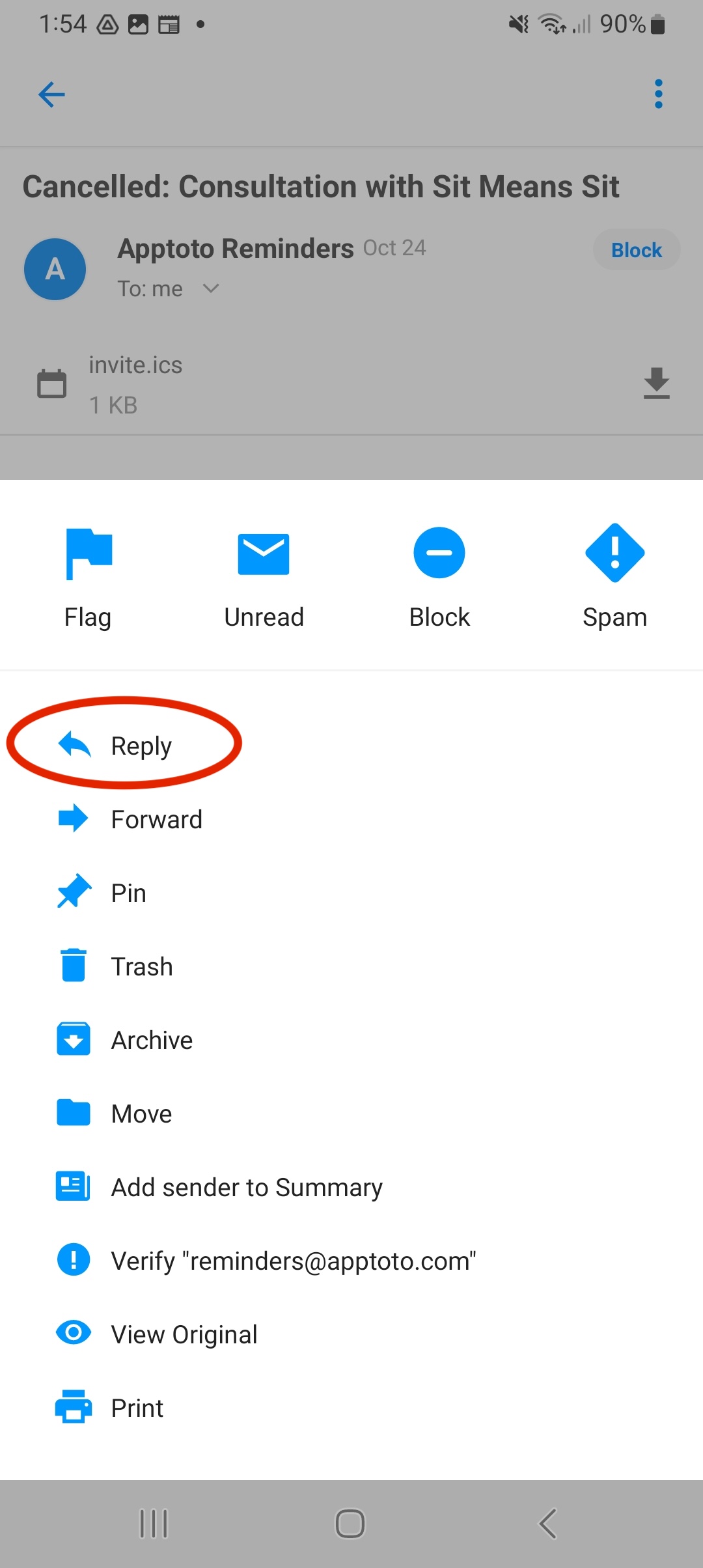Flag this email
This screenshot has width=703, height=1568.
(88, 576)
